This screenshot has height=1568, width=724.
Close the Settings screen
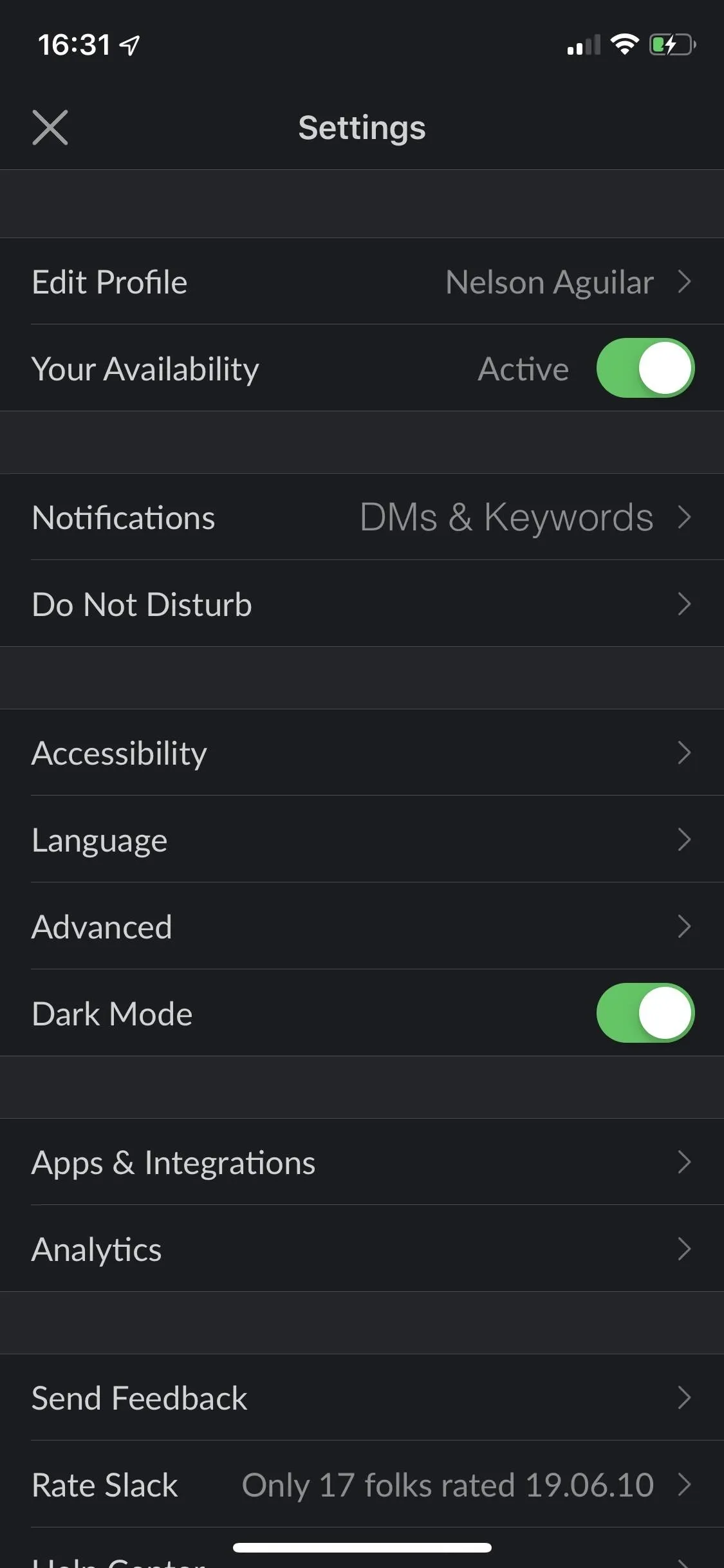50,127
